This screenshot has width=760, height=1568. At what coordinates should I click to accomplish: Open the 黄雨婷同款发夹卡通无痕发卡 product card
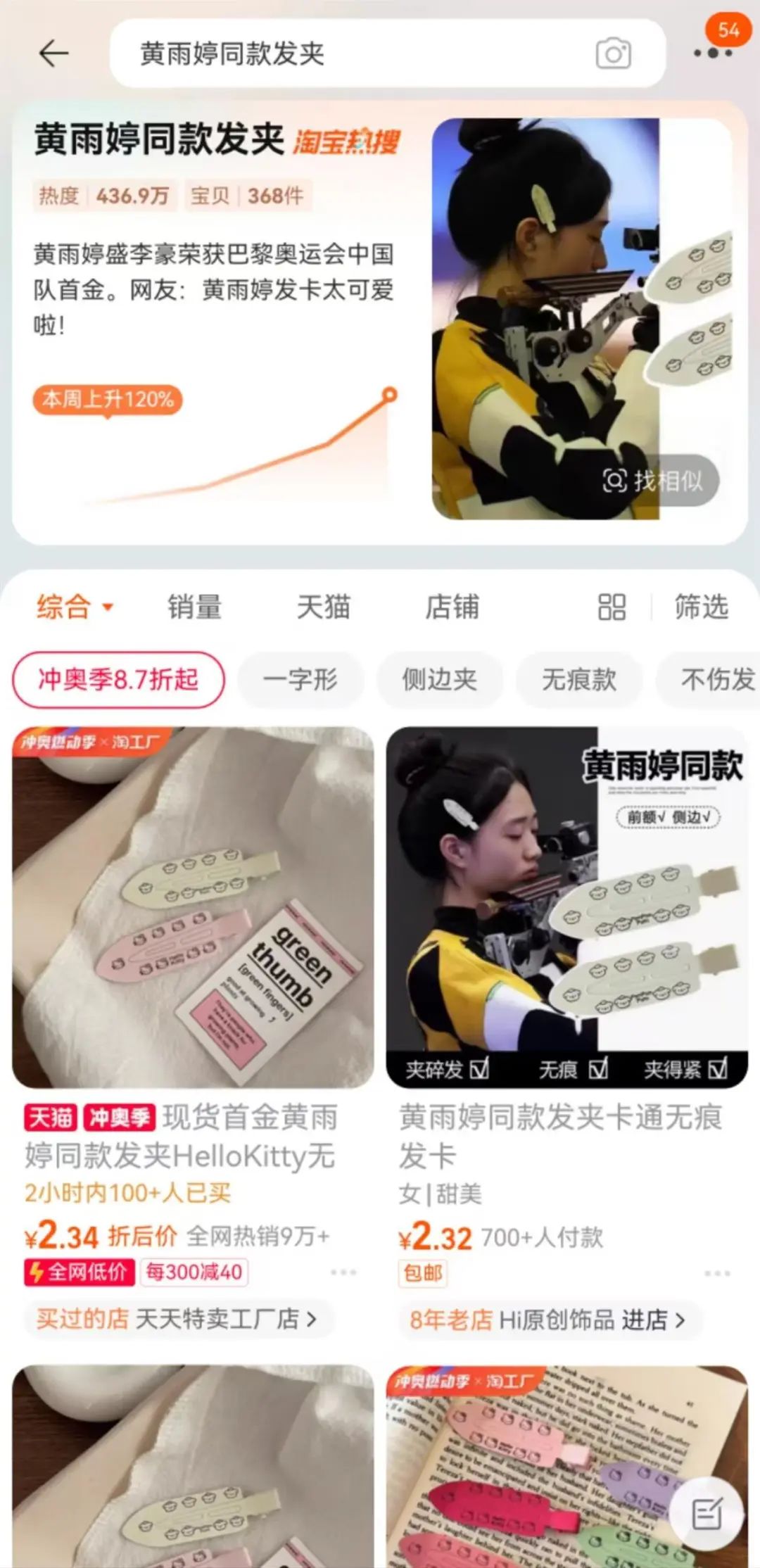click(x=566, y=908)
